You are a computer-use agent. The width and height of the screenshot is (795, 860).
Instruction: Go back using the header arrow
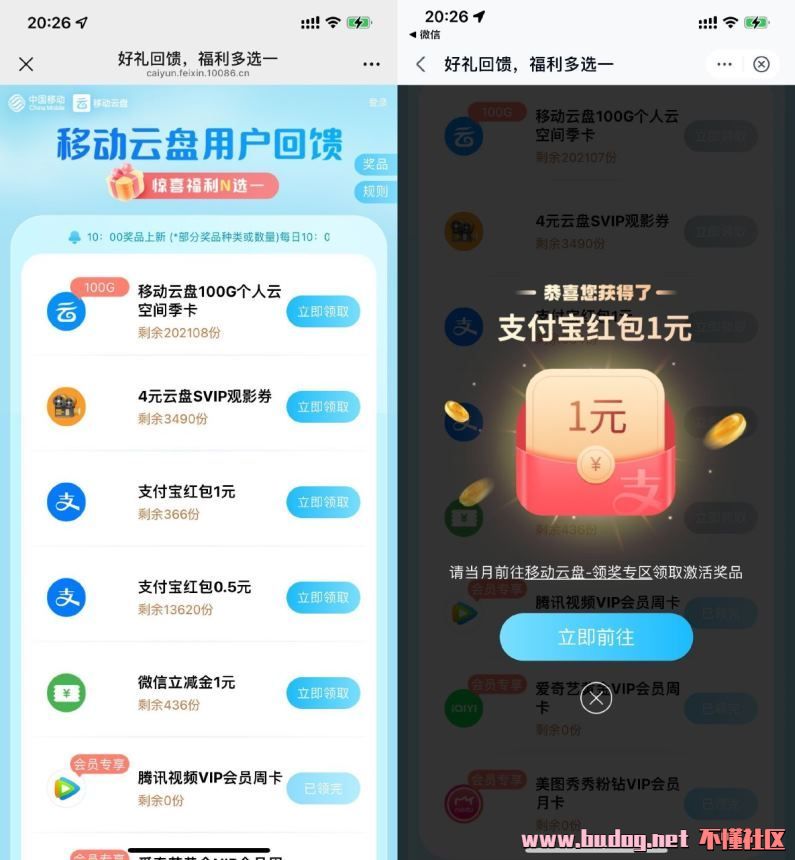(421, 64)
